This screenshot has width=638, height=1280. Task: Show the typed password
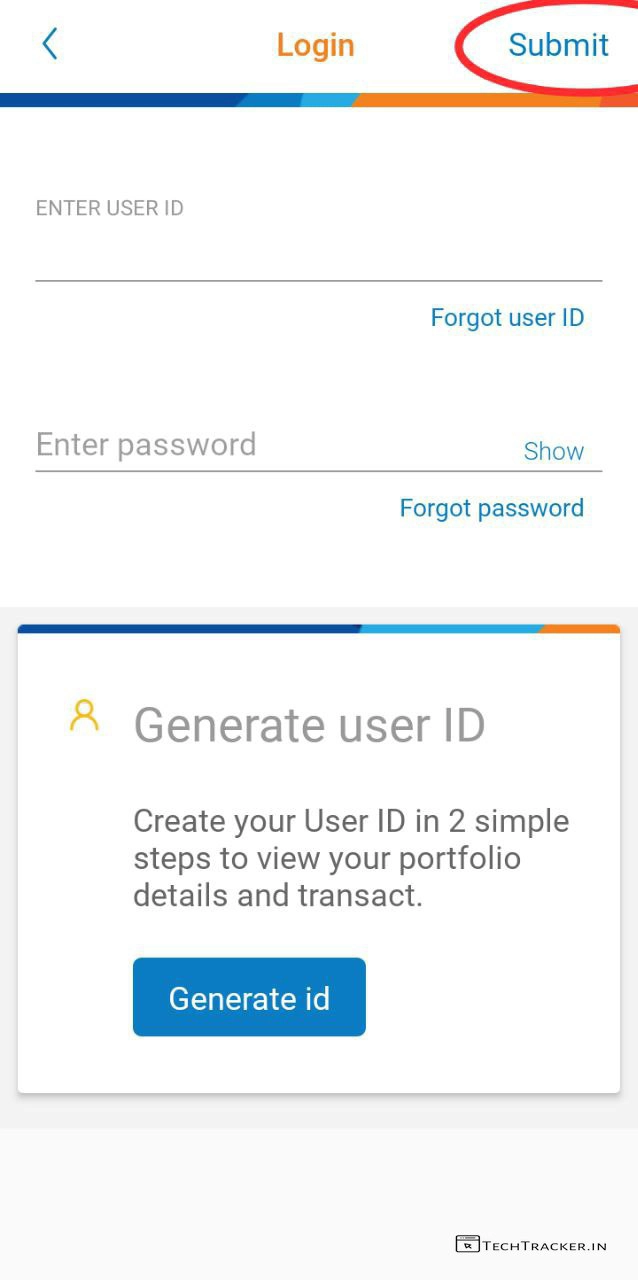click(553, 451)
